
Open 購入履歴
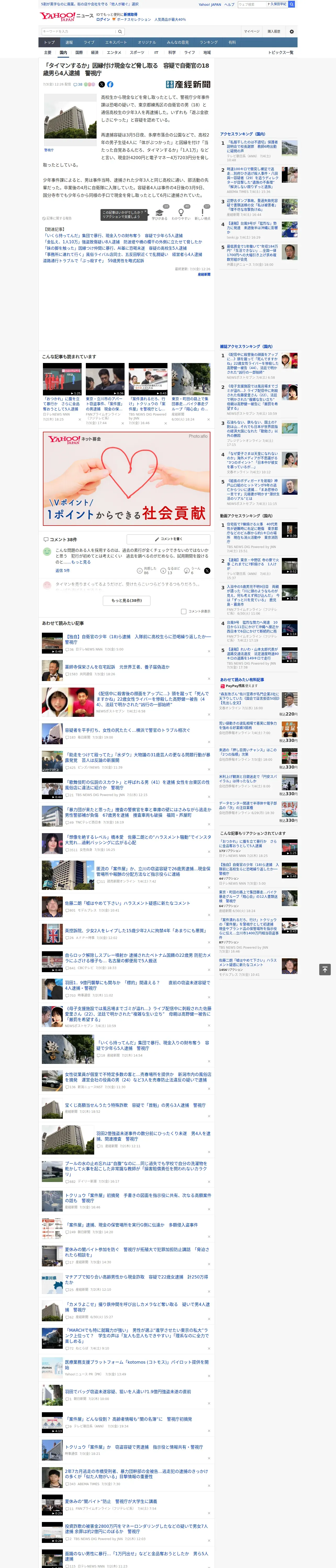pos(274,32)
